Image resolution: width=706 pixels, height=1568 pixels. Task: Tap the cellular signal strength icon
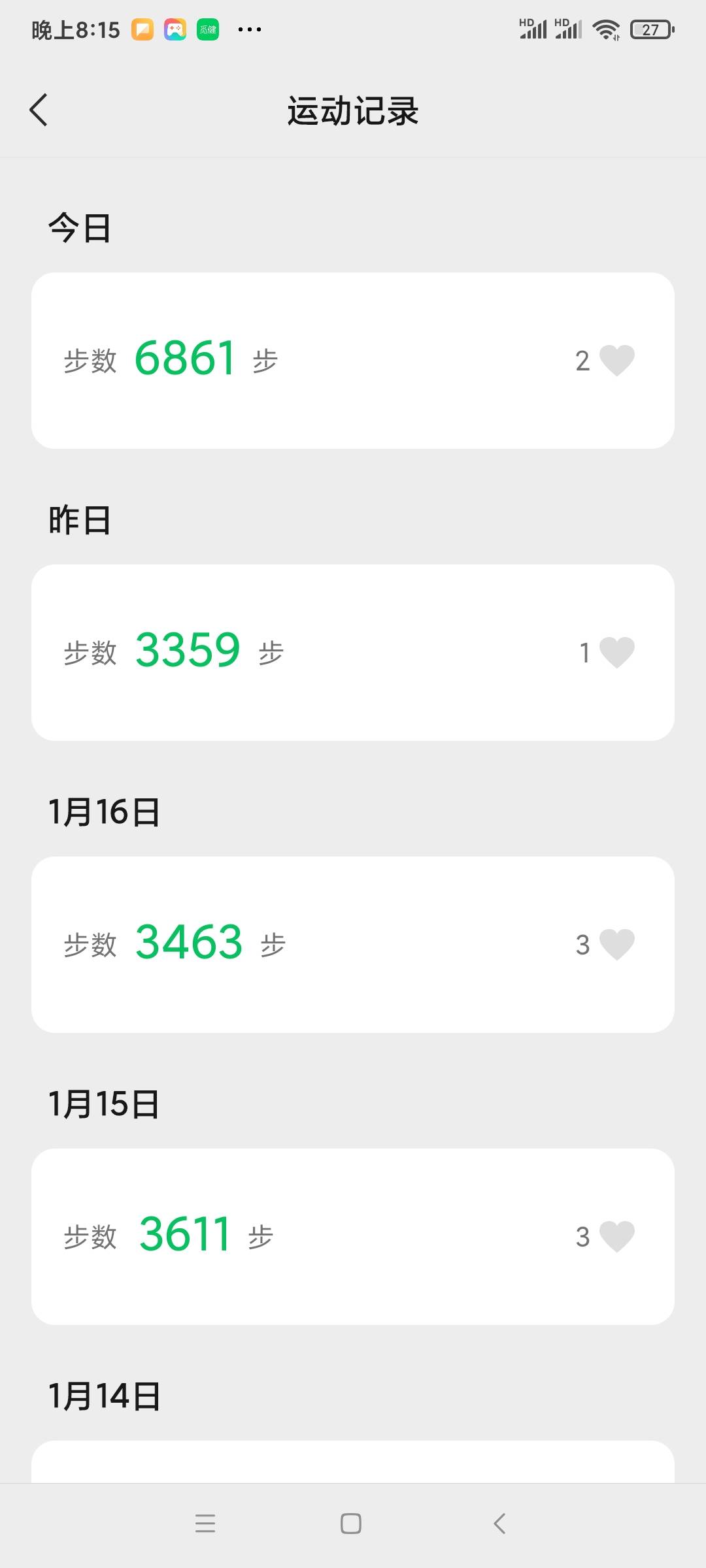coord(535,30)
